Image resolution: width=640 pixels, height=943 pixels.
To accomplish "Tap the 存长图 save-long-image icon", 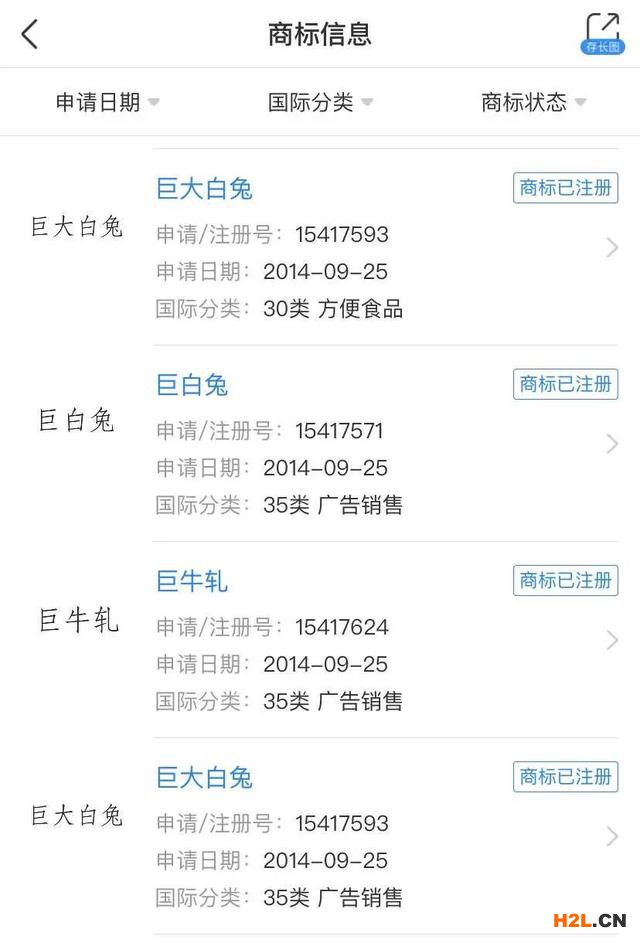I will [602, 34].
